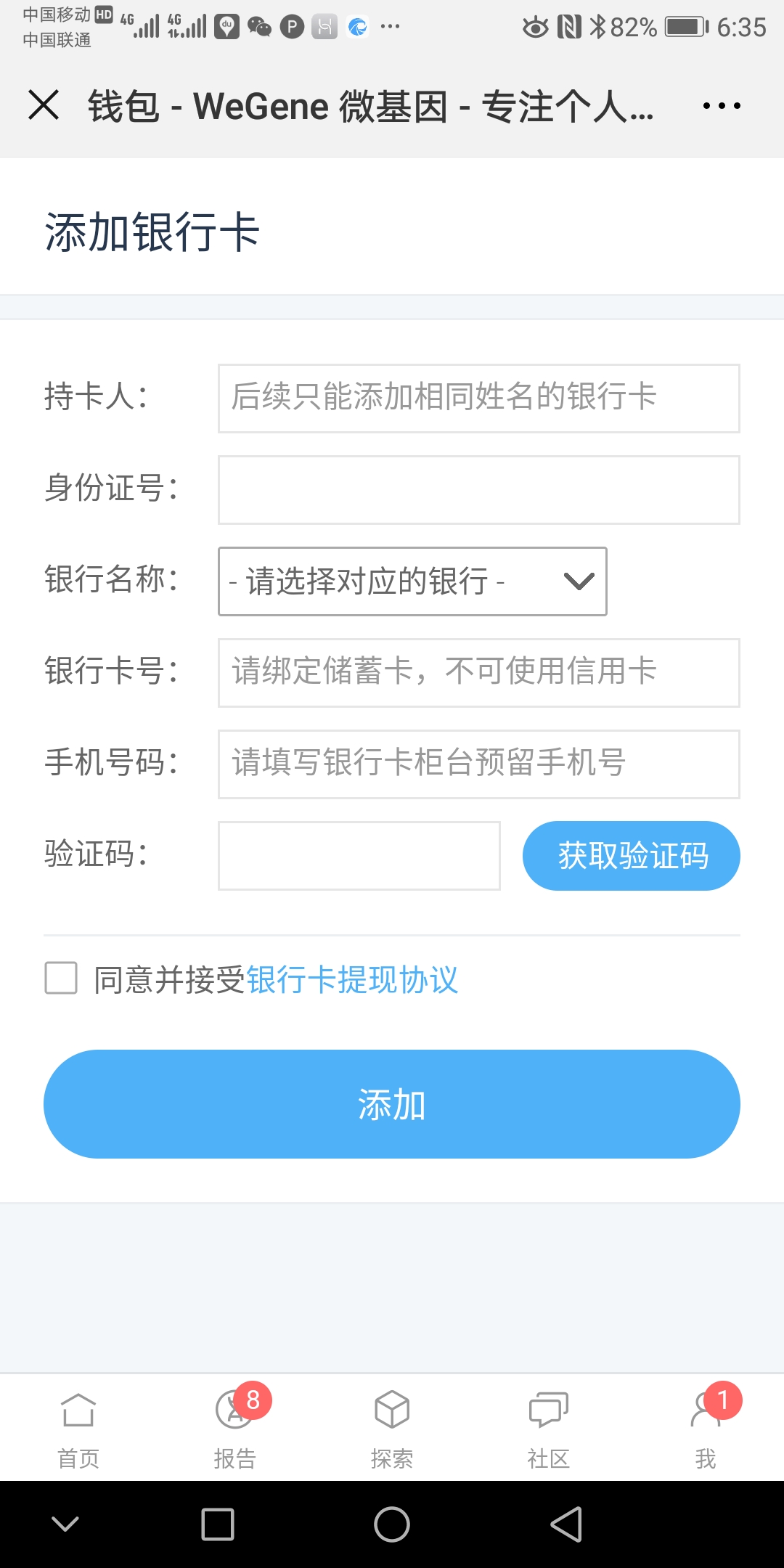Check the agree to withdrawal agreement box
The width and height of the screenshot is (784, 1568).
[61, 978]
